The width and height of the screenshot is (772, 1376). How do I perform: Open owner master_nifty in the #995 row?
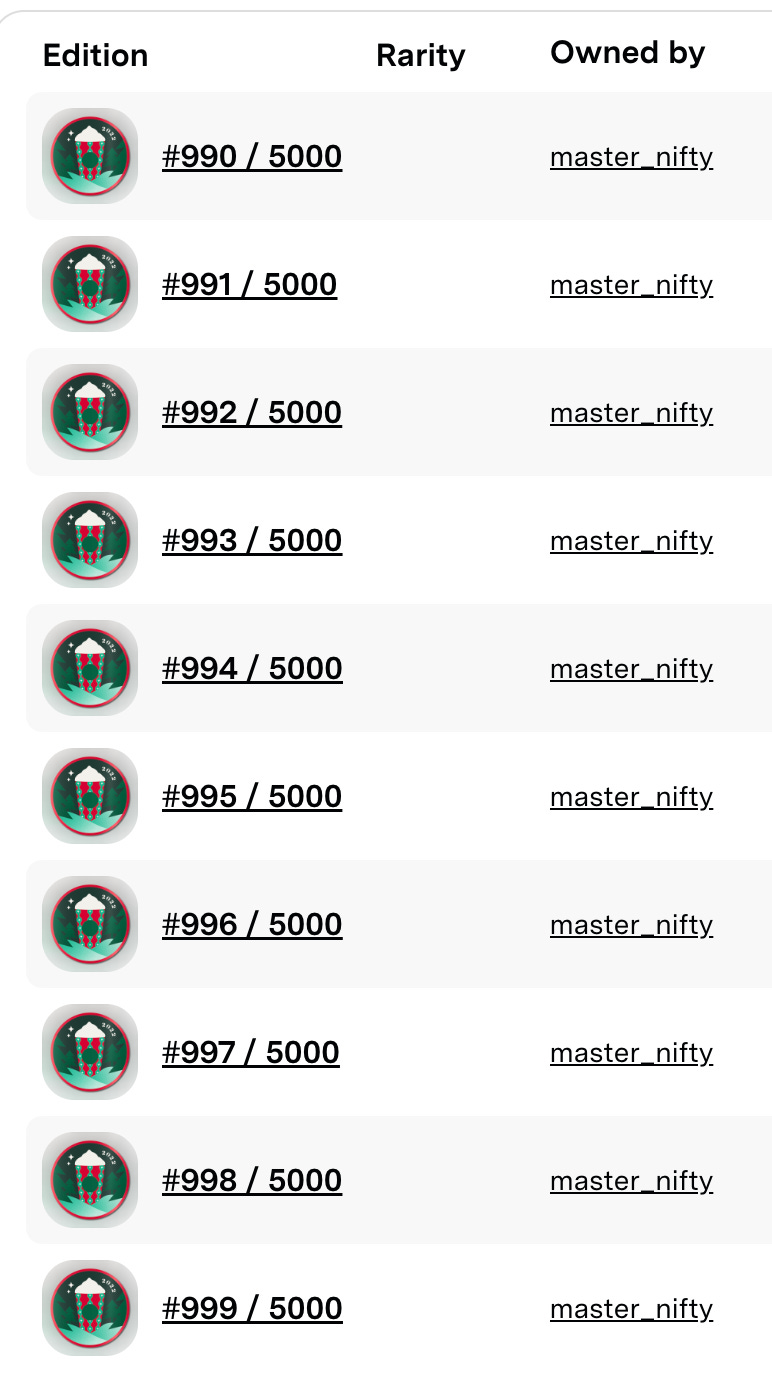(x=631, y=798)
